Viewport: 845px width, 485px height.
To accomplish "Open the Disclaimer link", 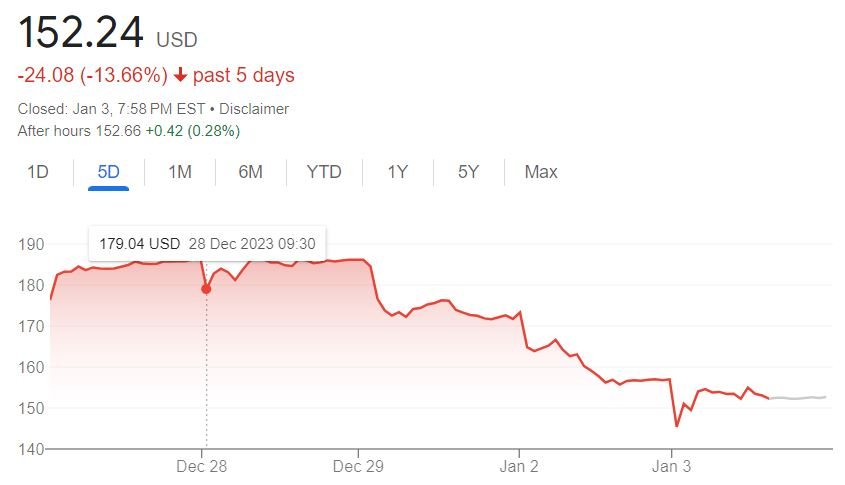I will [254, 109].
